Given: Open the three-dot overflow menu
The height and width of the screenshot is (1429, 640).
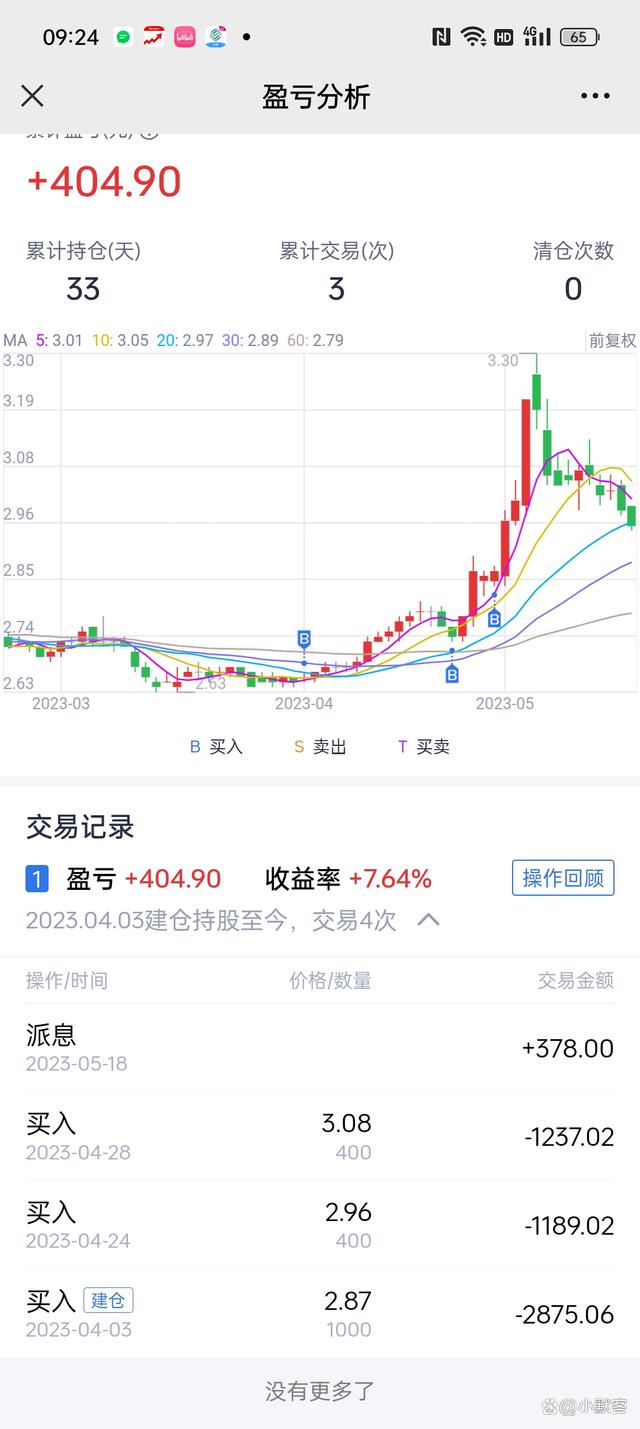Looking at the screenshot, I should coord(595,96).
